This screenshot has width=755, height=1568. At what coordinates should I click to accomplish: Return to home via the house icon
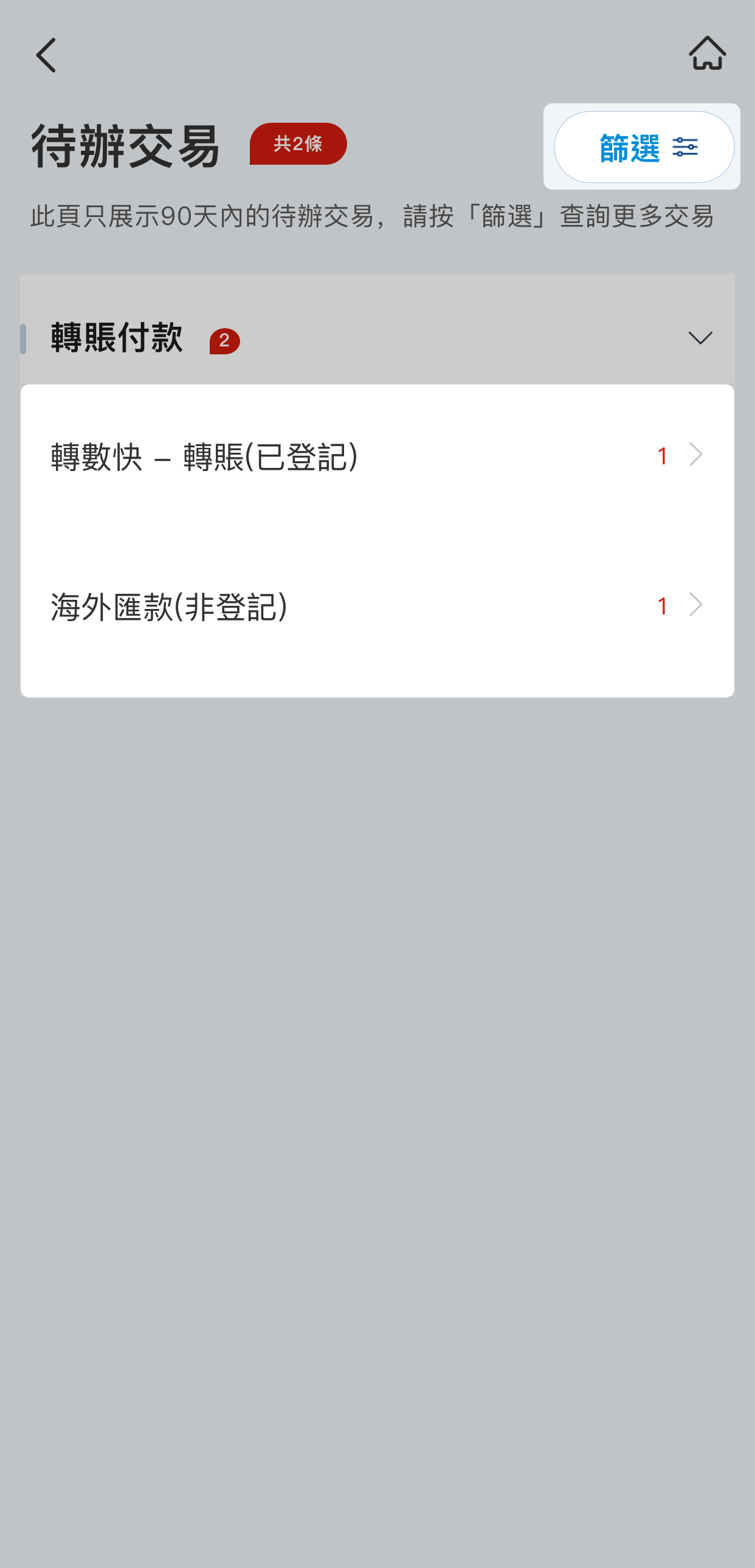707,53
